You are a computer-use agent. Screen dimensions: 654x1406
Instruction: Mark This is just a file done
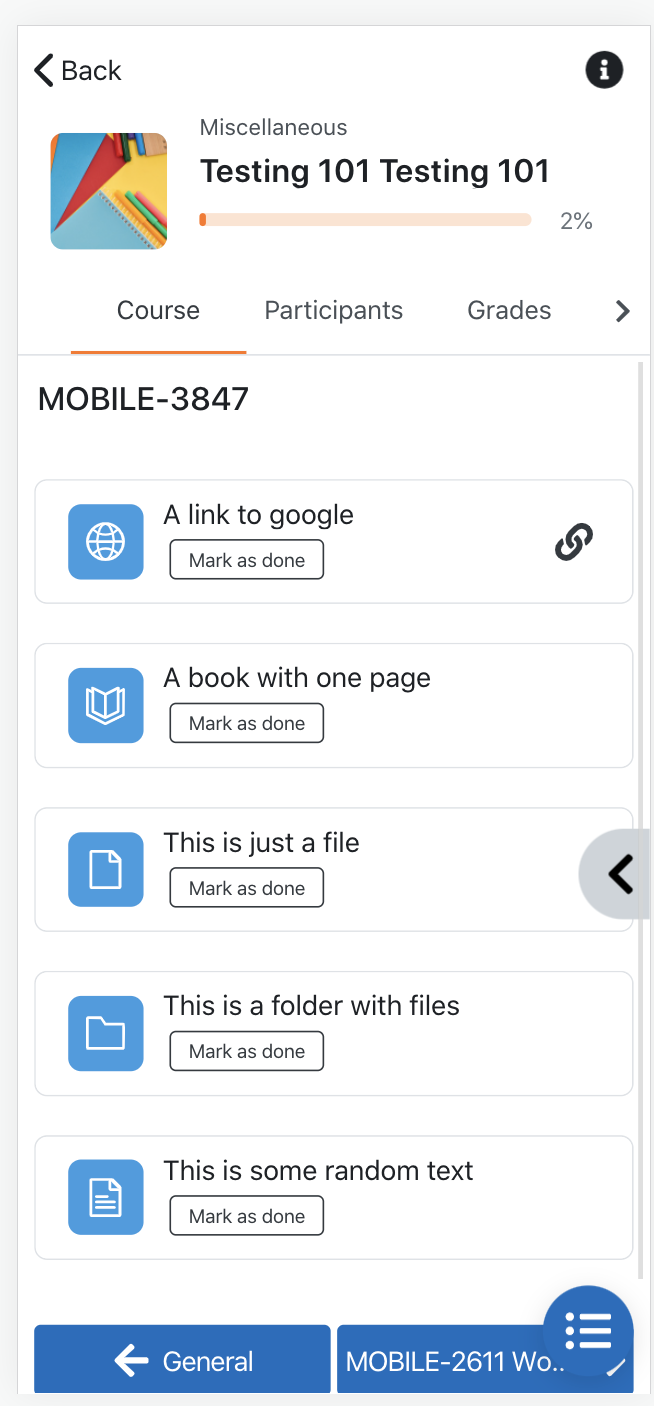[x=247, y=888]
